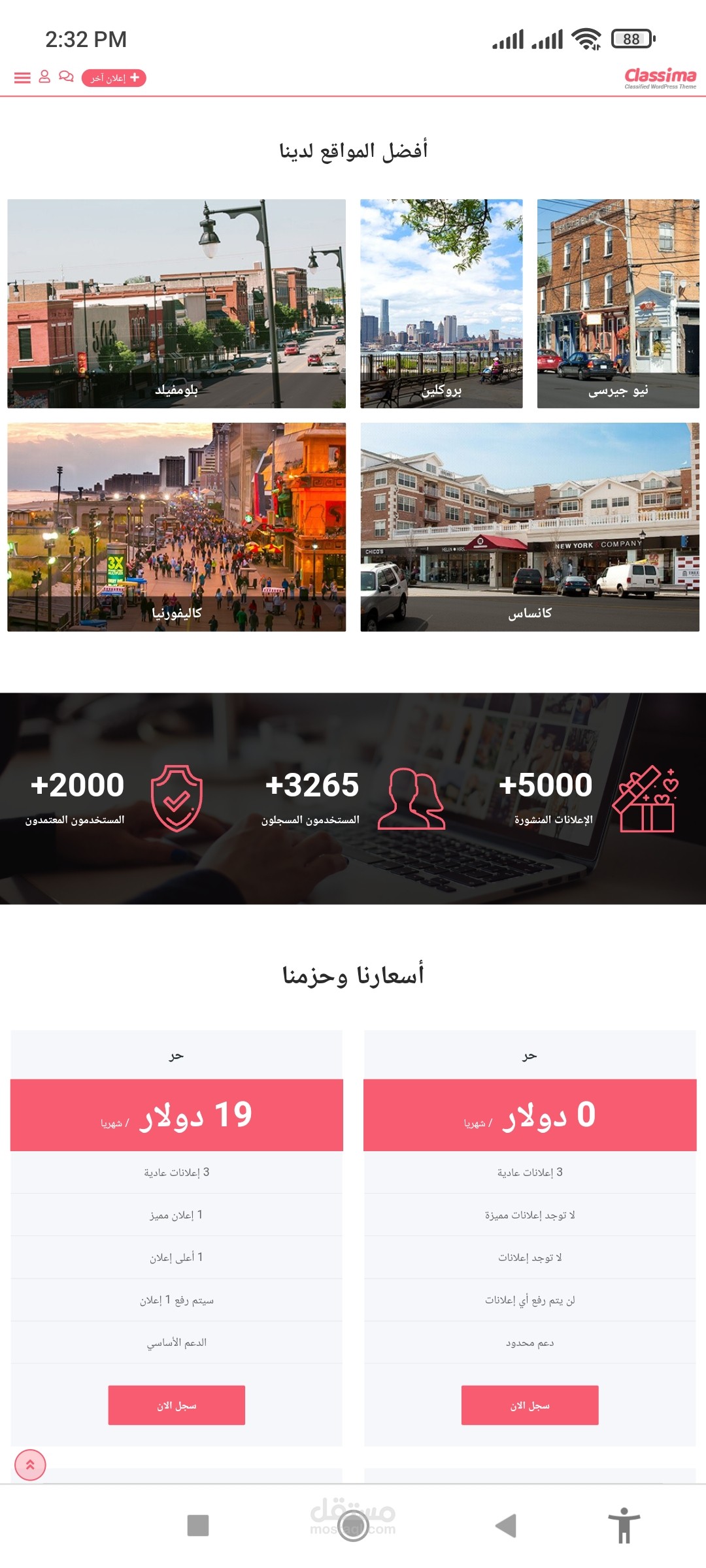Screen dimensions: 706x1568
Task: Tap سجل الآن under the 0 دولار plan
Action: tap(529, 1405)
